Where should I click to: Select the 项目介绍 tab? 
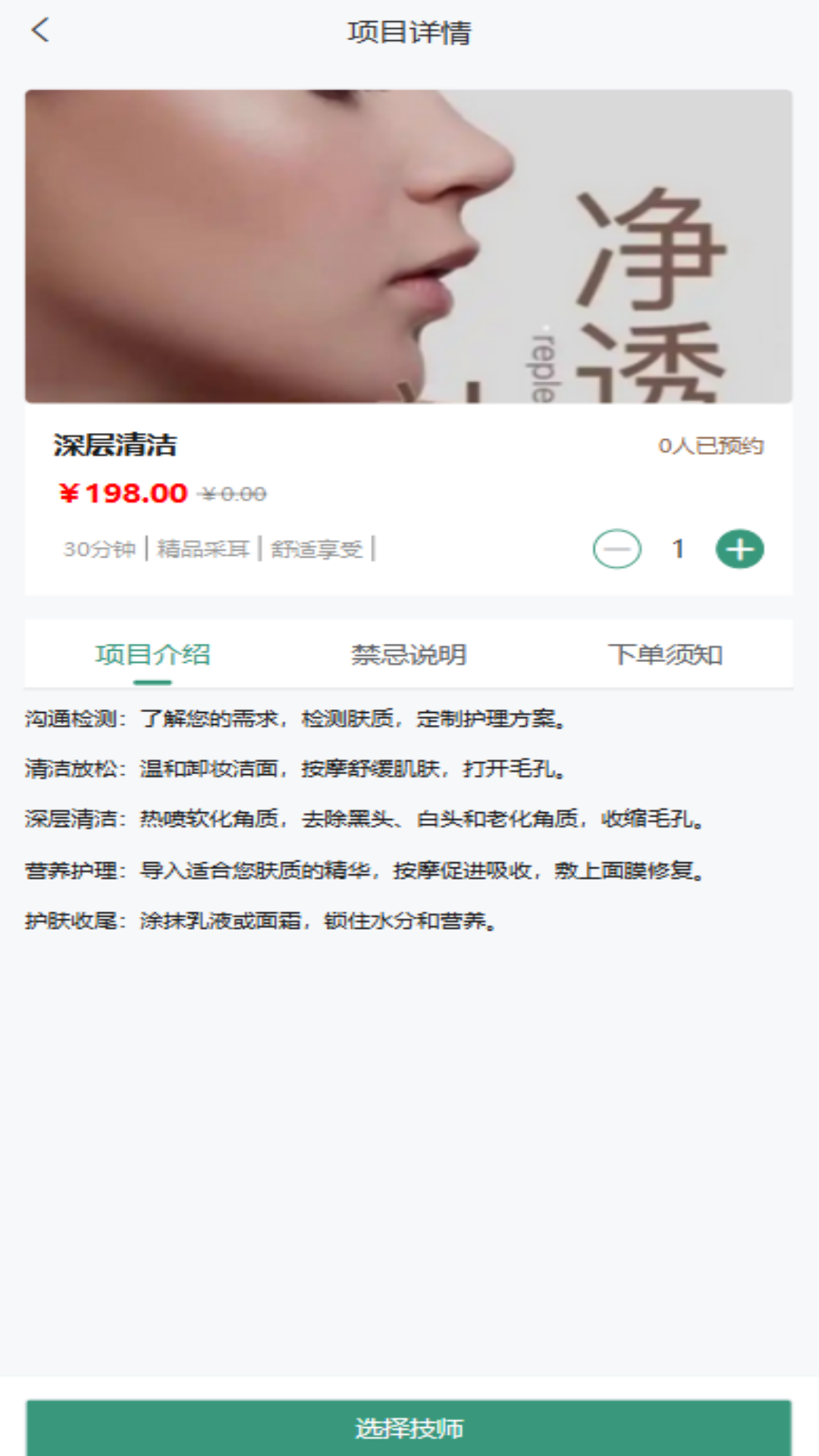point(152,656)
